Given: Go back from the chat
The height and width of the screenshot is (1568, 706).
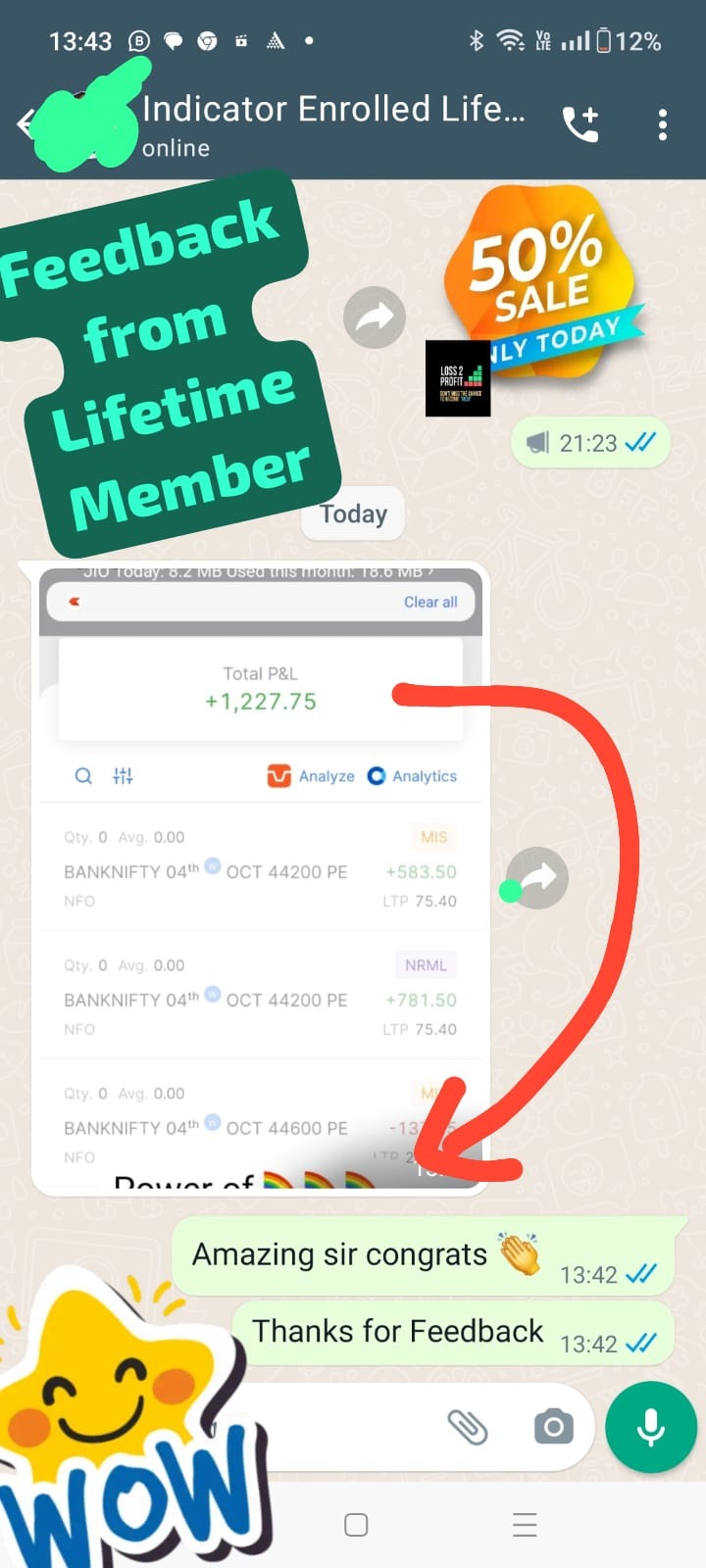Looking at the screenshot, I should click(25, 123).
